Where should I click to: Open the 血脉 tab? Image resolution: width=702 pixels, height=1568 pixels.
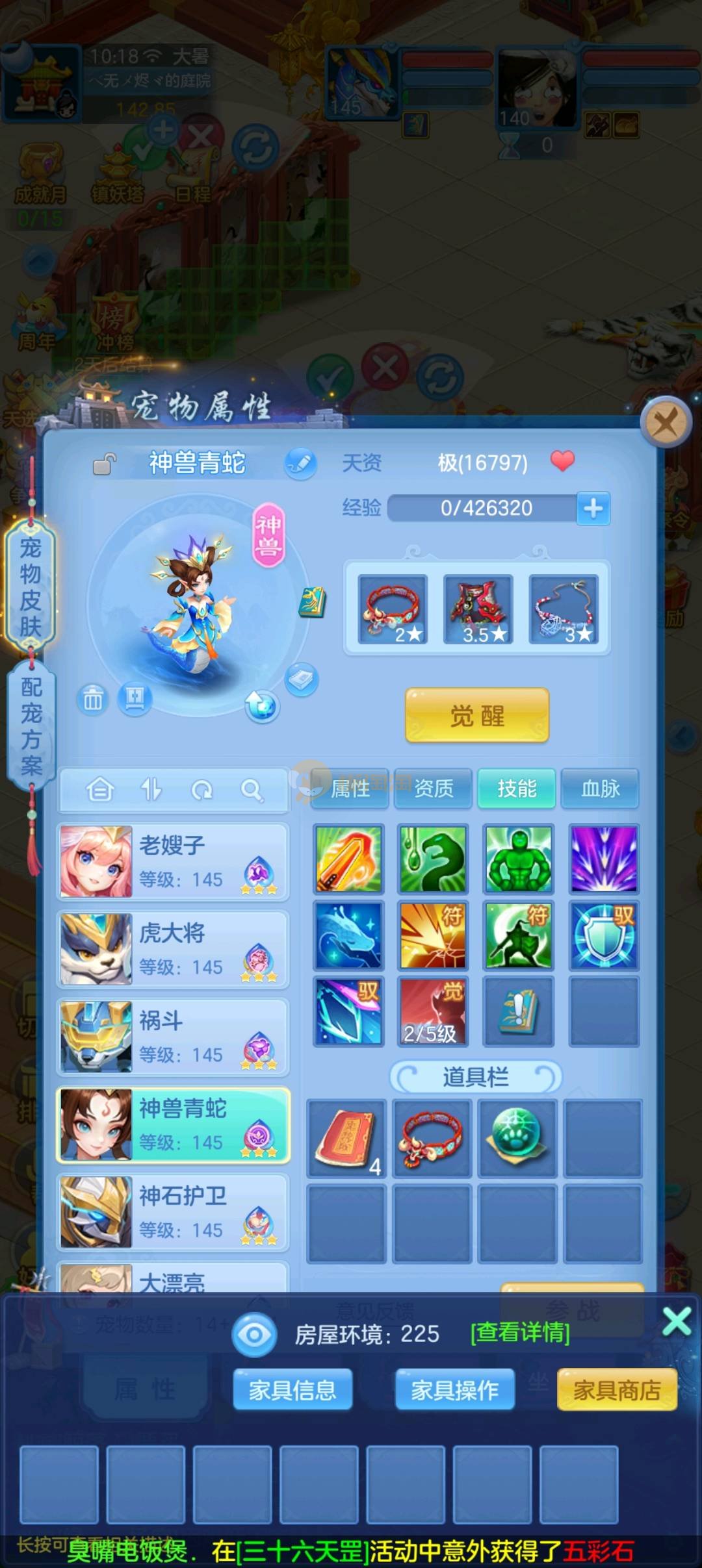[x=600, y=789]
